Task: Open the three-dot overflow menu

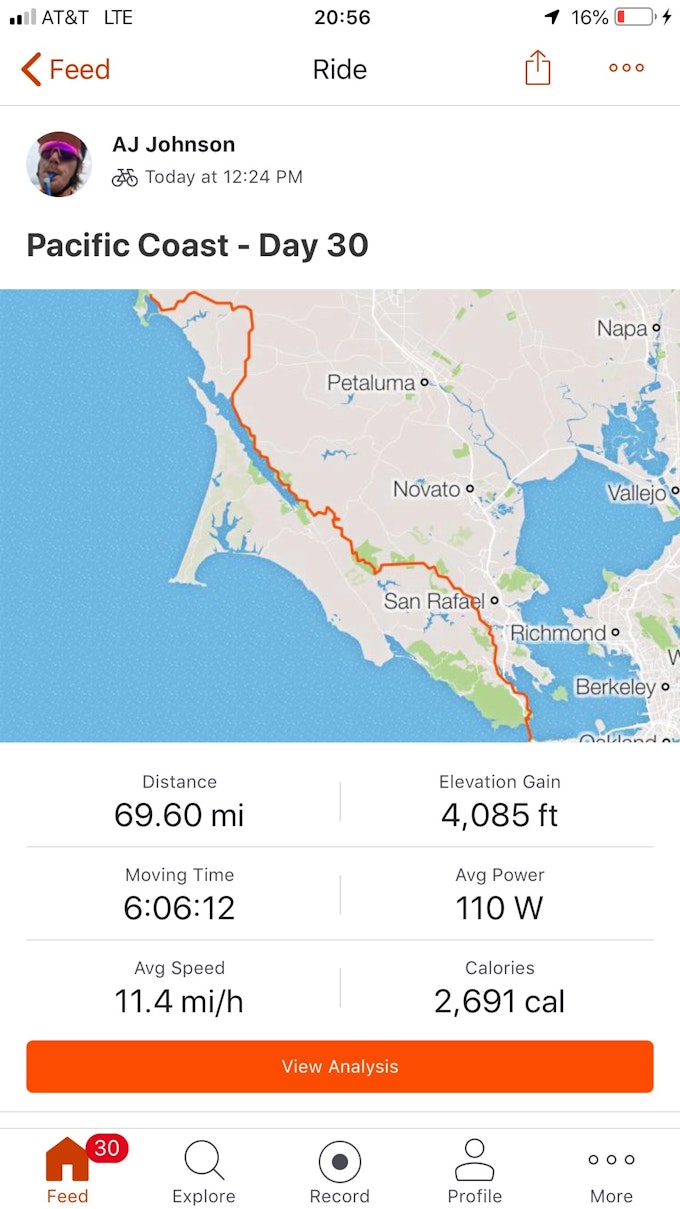Action: [x=626, y=68]
